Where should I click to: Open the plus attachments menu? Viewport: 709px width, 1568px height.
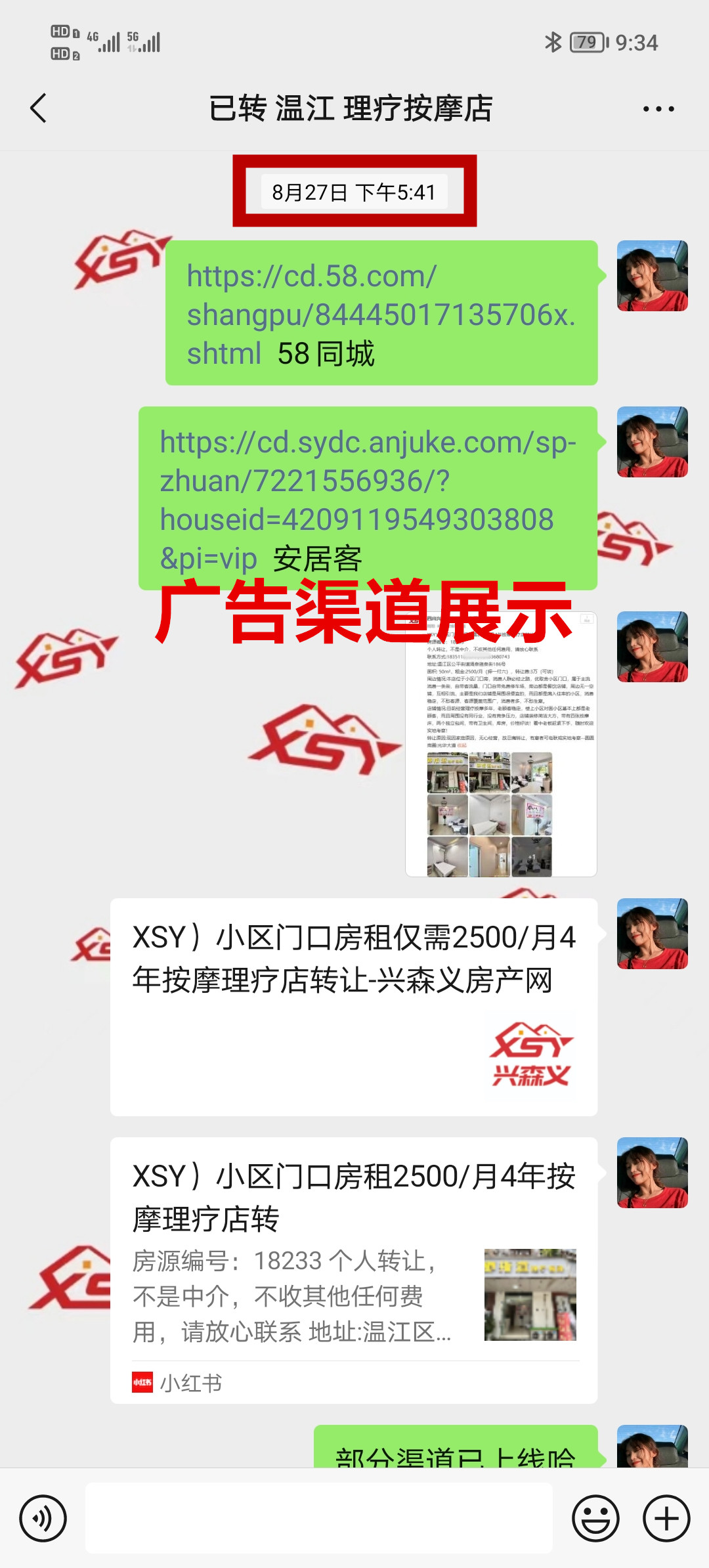coord(666,1518)
